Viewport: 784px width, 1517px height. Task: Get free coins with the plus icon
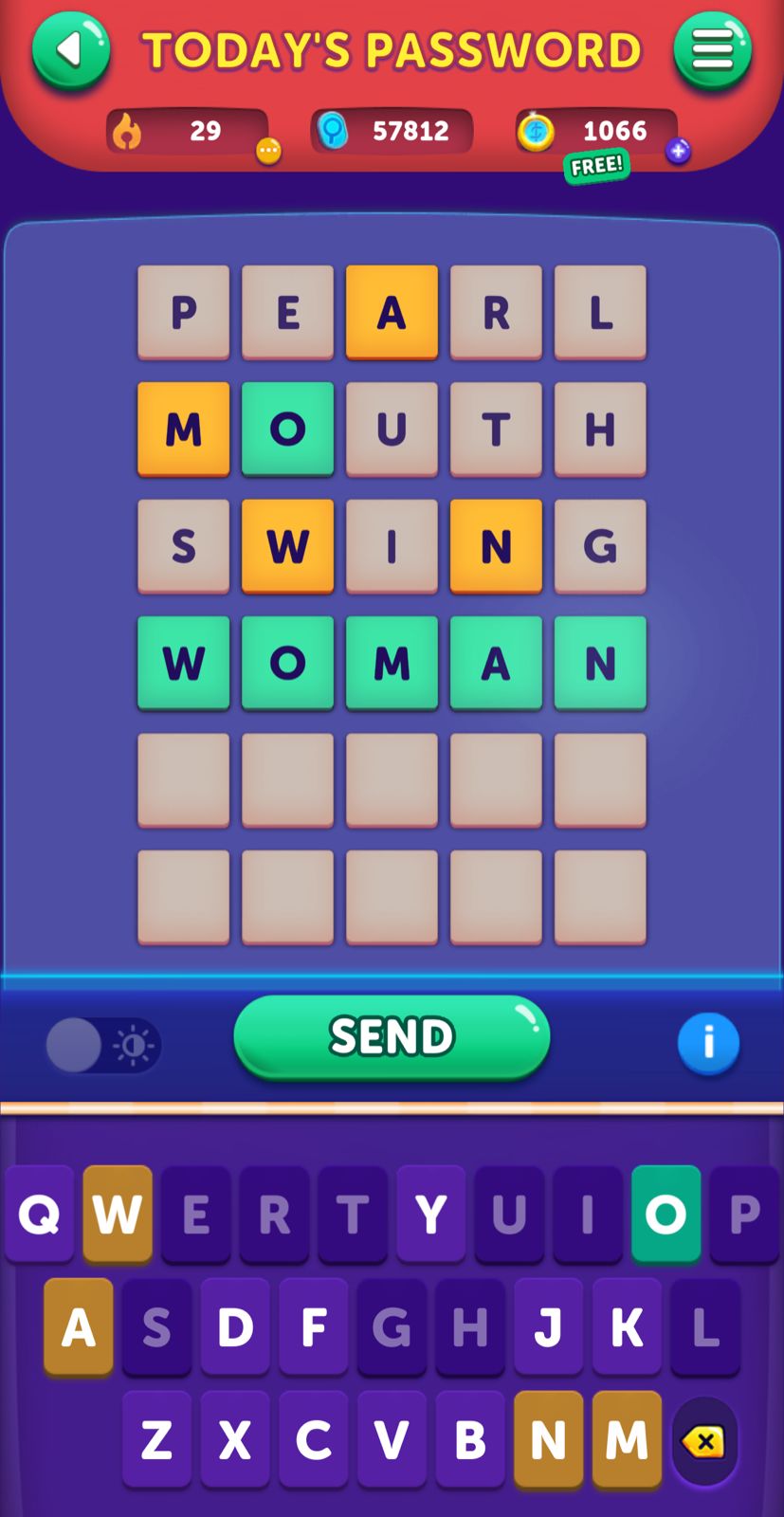point(677,151)
